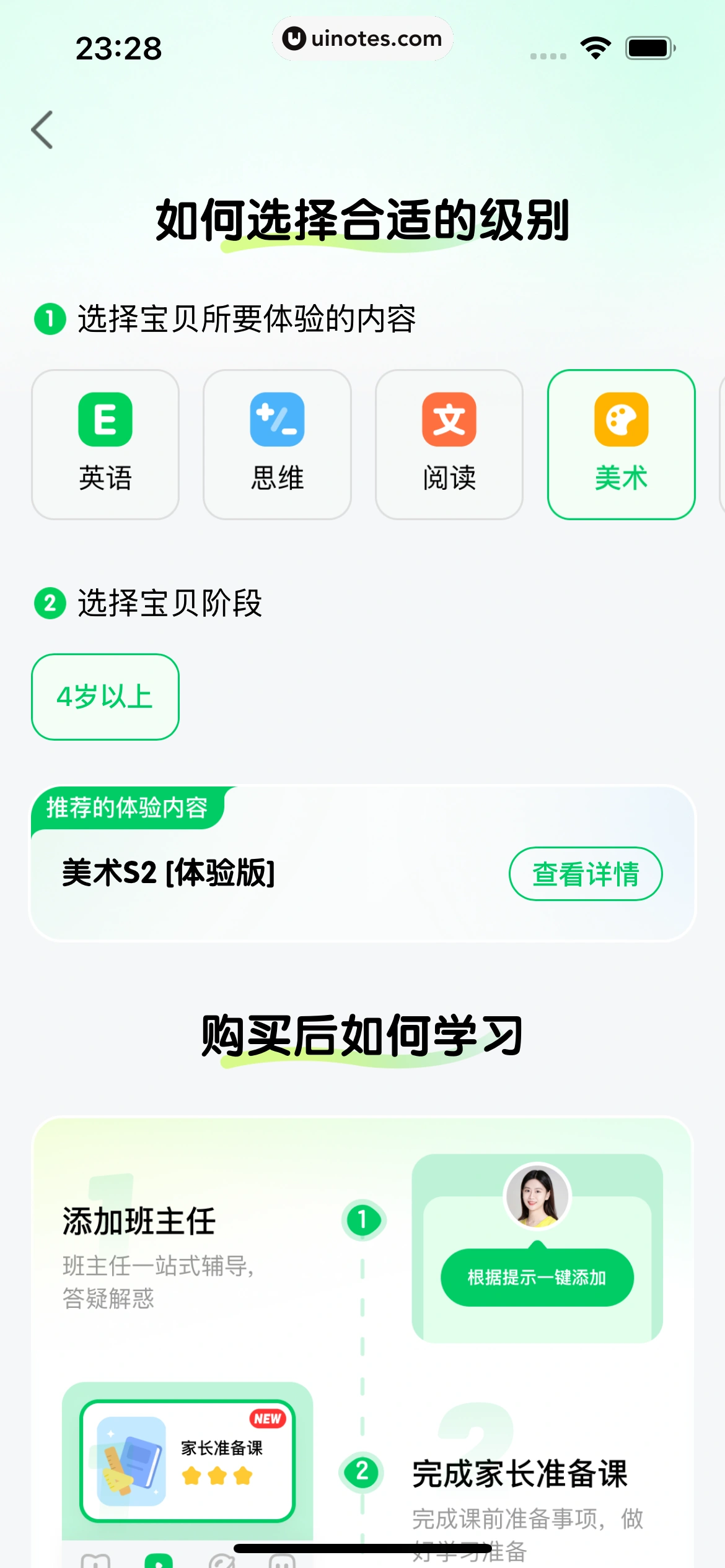Expand the recommended content 美术S2 details
This screenshot has width=725, height=1568.
[585, 874]
